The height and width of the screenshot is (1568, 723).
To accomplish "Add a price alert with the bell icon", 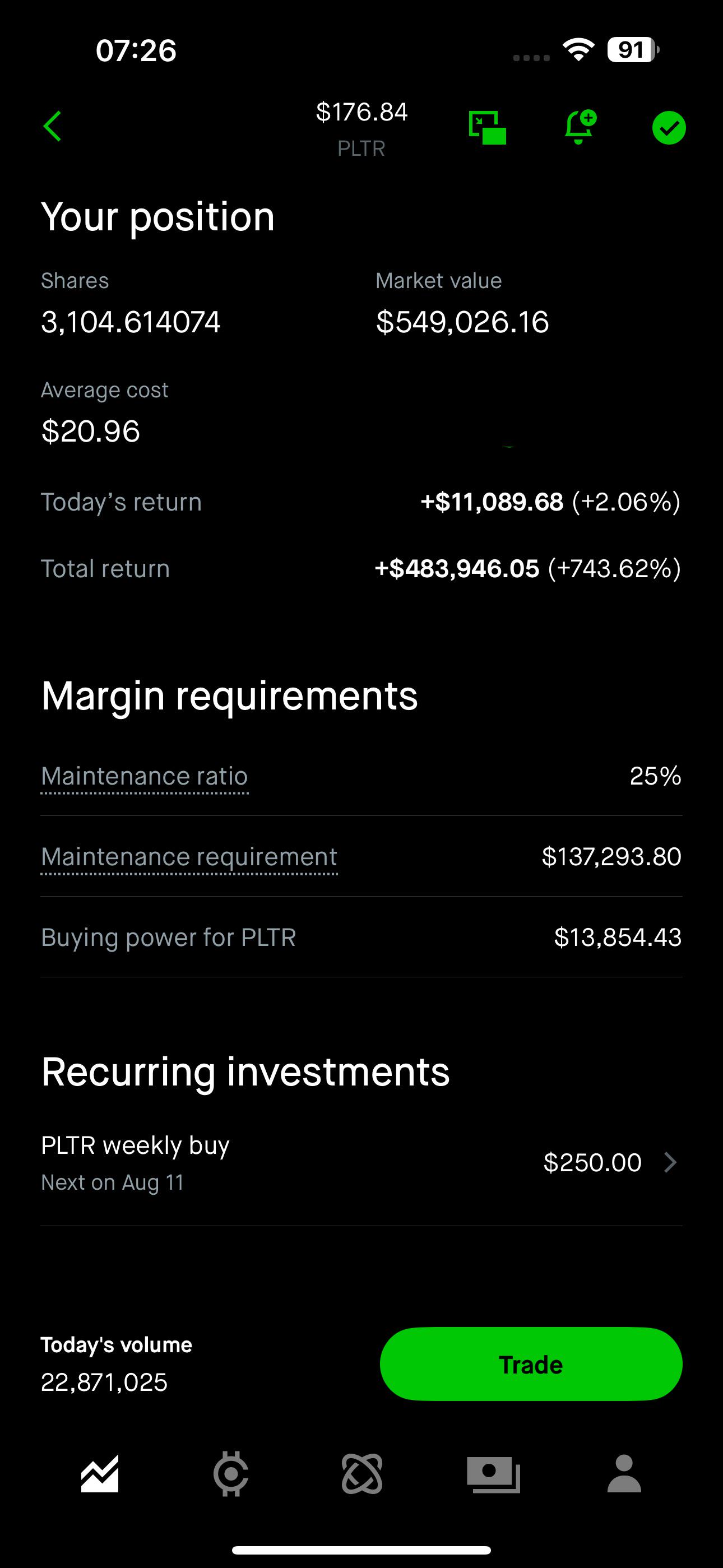I will click(580, 127).
